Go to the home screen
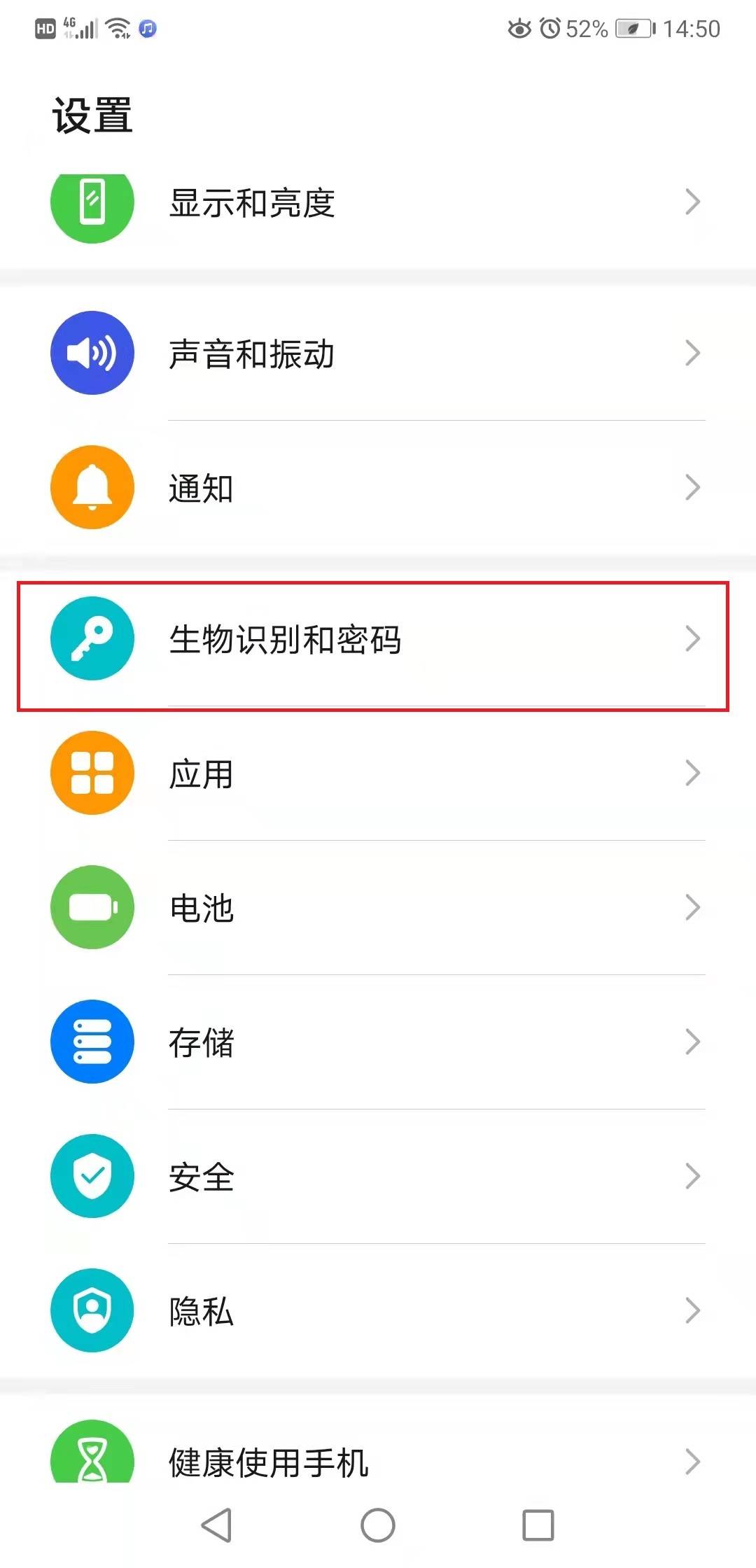 coord(378,1525)
